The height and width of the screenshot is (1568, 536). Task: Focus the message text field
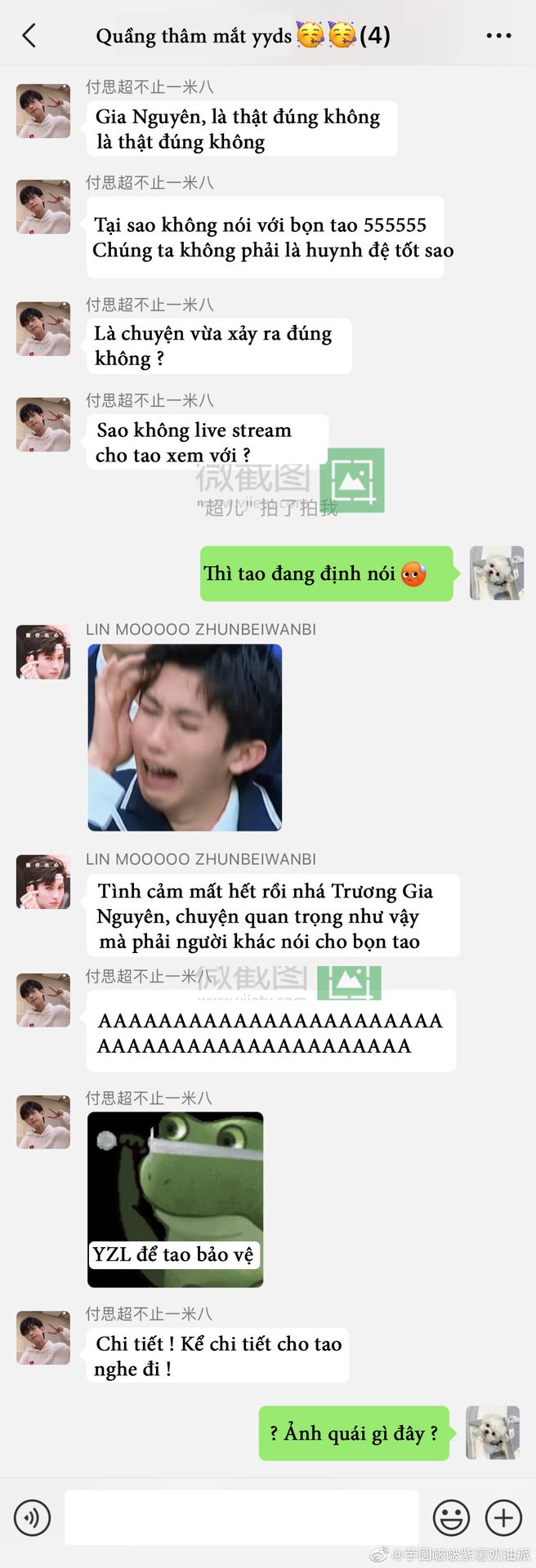click(242, 1517)
